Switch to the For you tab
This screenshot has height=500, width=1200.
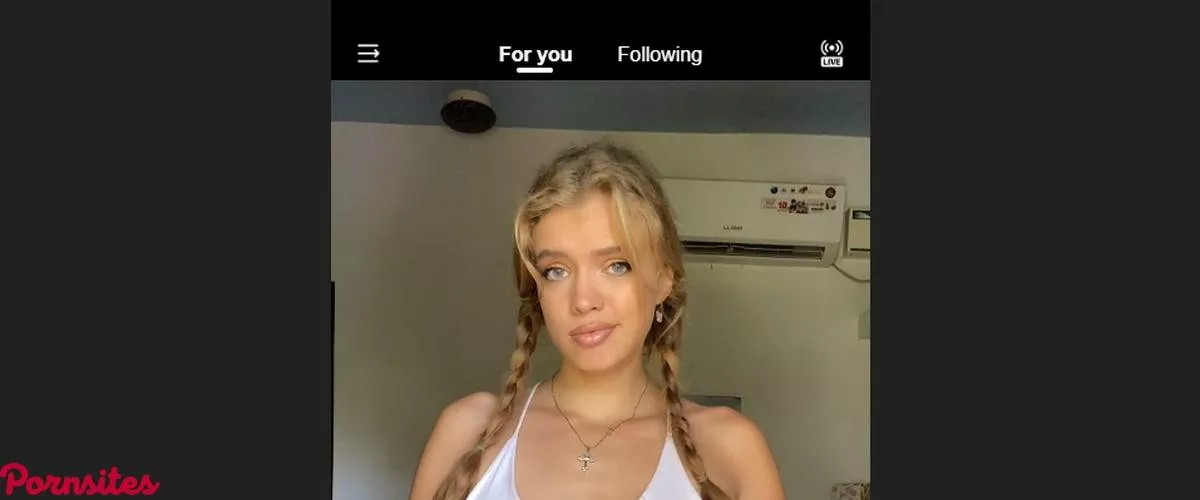[535, 55]
